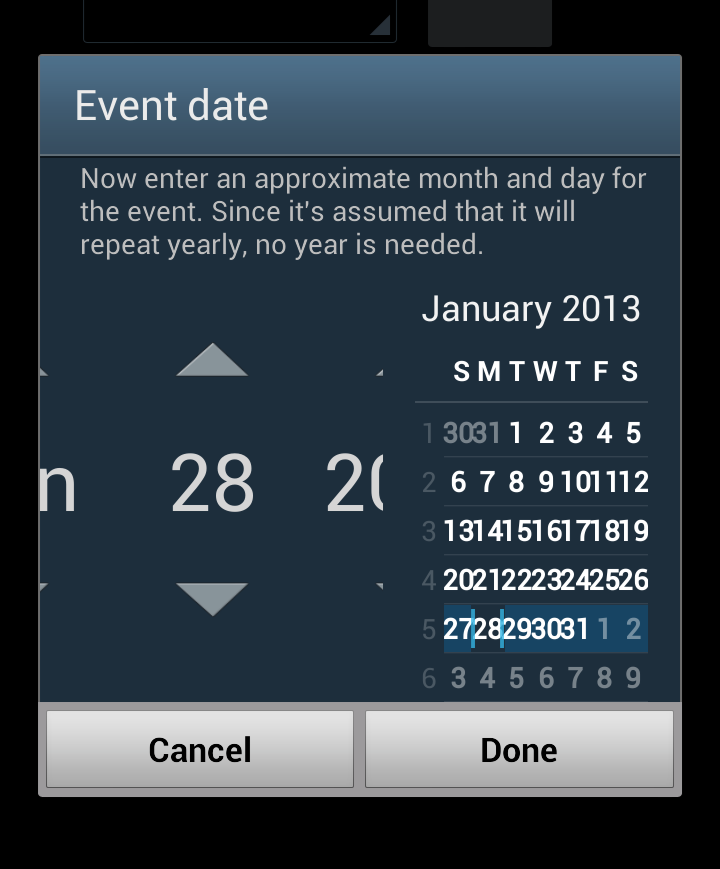Choose January 1 in the calendar
720x869 pixels.
point(516,434)
